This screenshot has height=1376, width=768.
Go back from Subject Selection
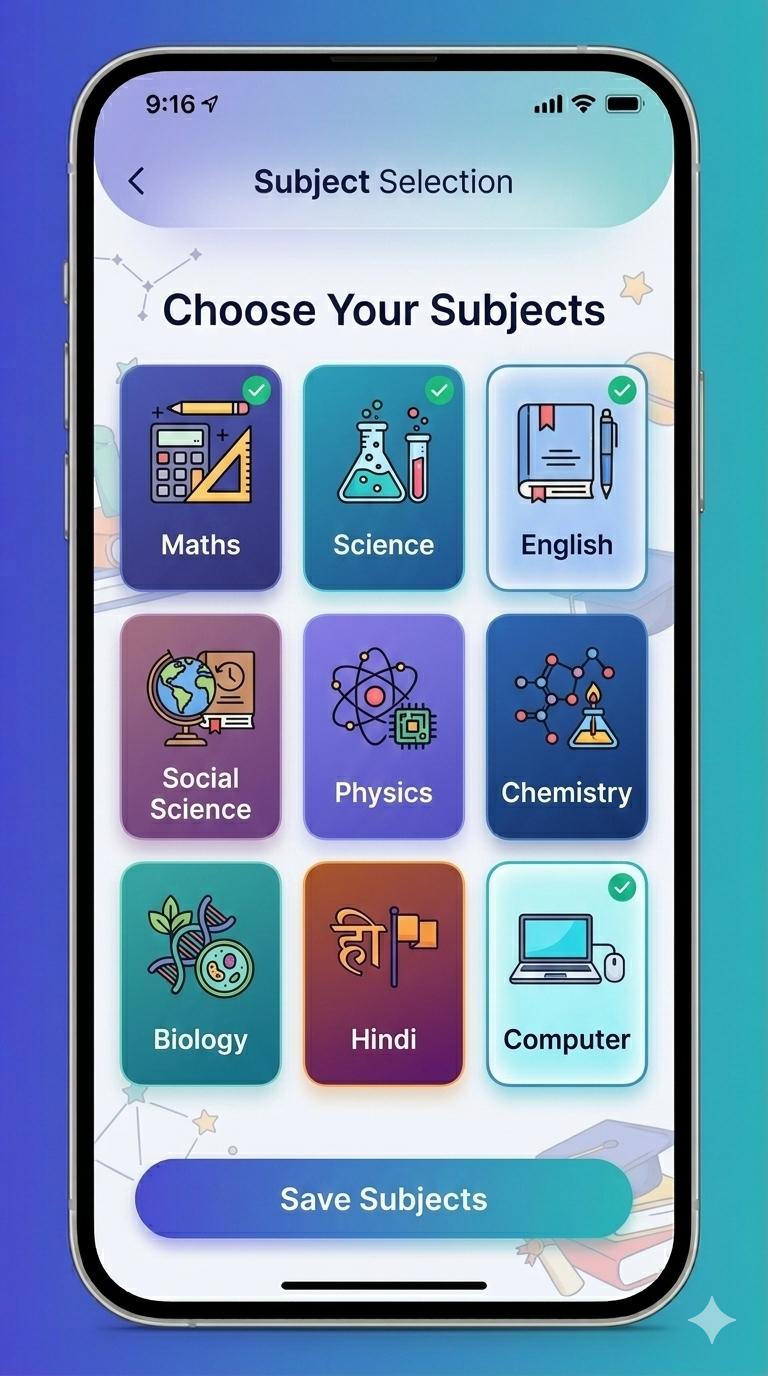pos(137,182)
